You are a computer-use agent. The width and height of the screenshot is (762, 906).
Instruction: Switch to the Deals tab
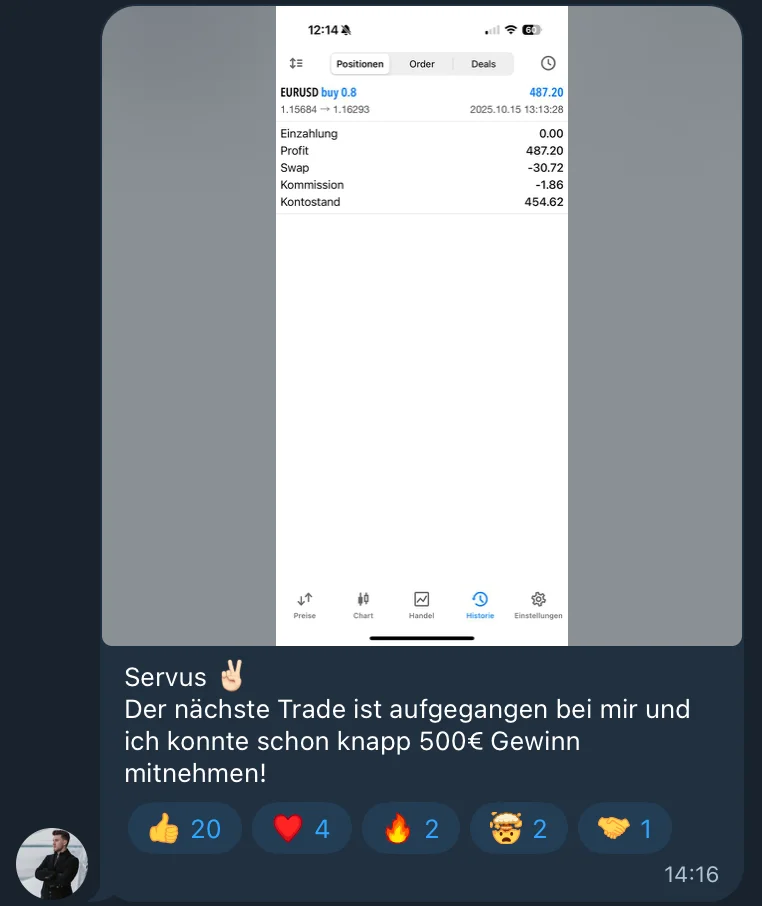point(484,63)
